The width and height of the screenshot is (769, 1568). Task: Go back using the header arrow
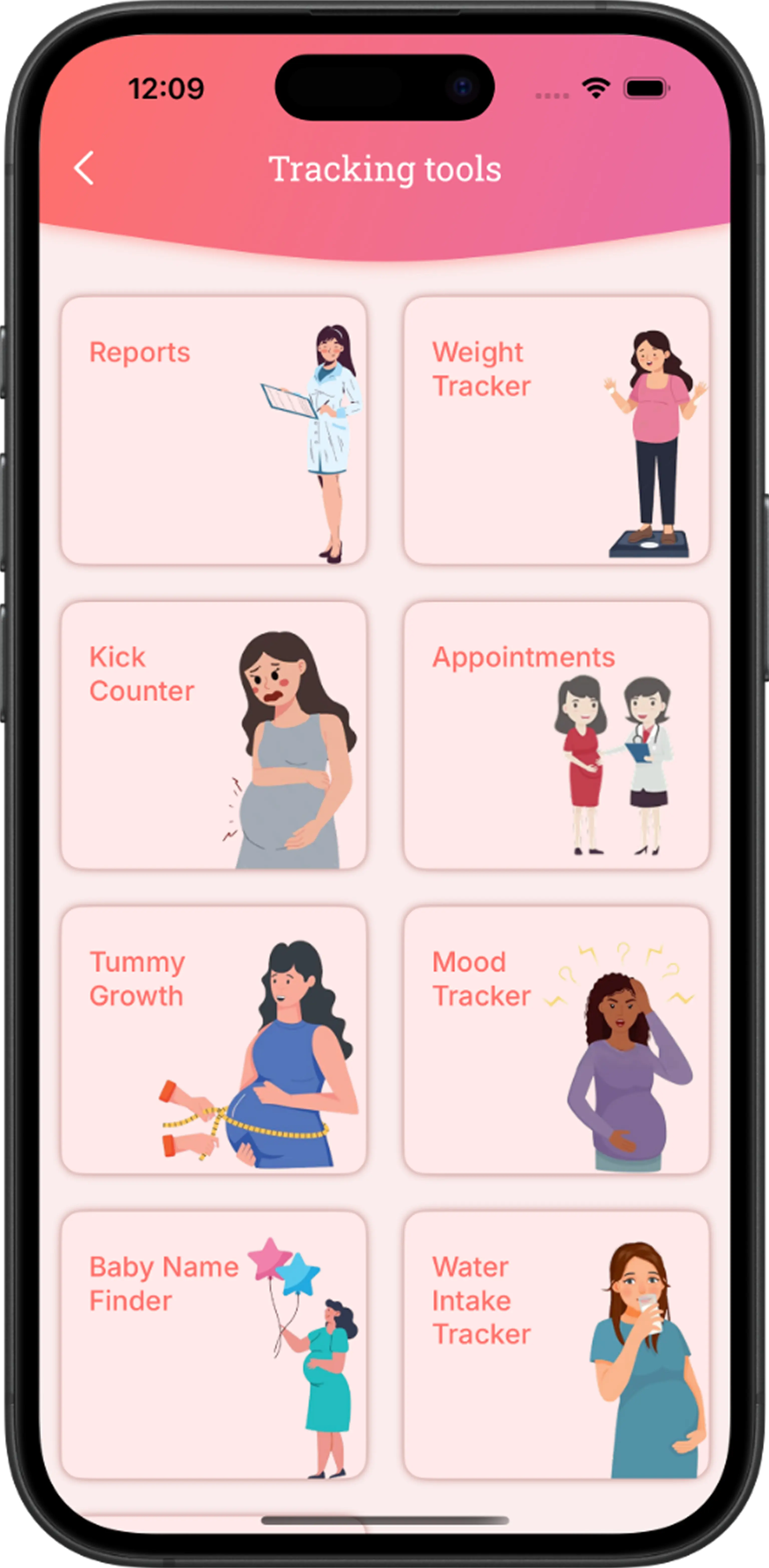[x=84, y=168]
